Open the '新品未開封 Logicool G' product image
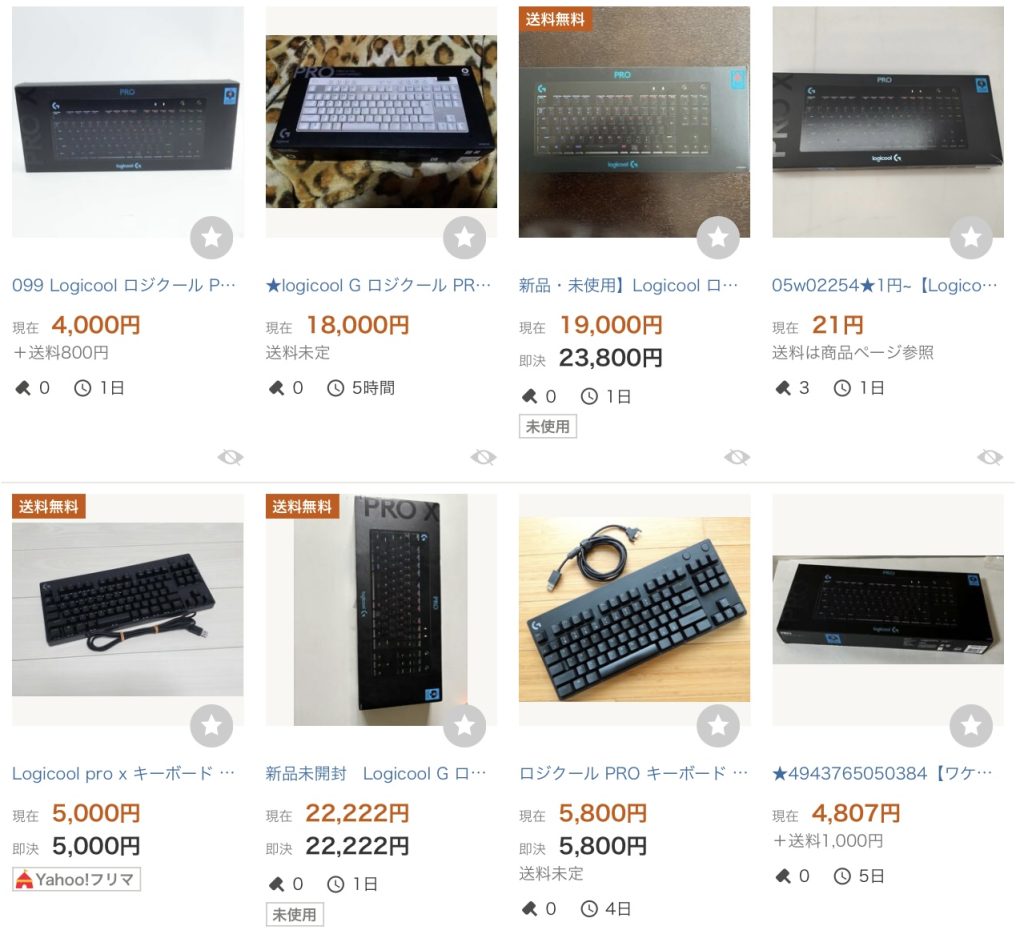1024x946 pixels. [380, 609]
